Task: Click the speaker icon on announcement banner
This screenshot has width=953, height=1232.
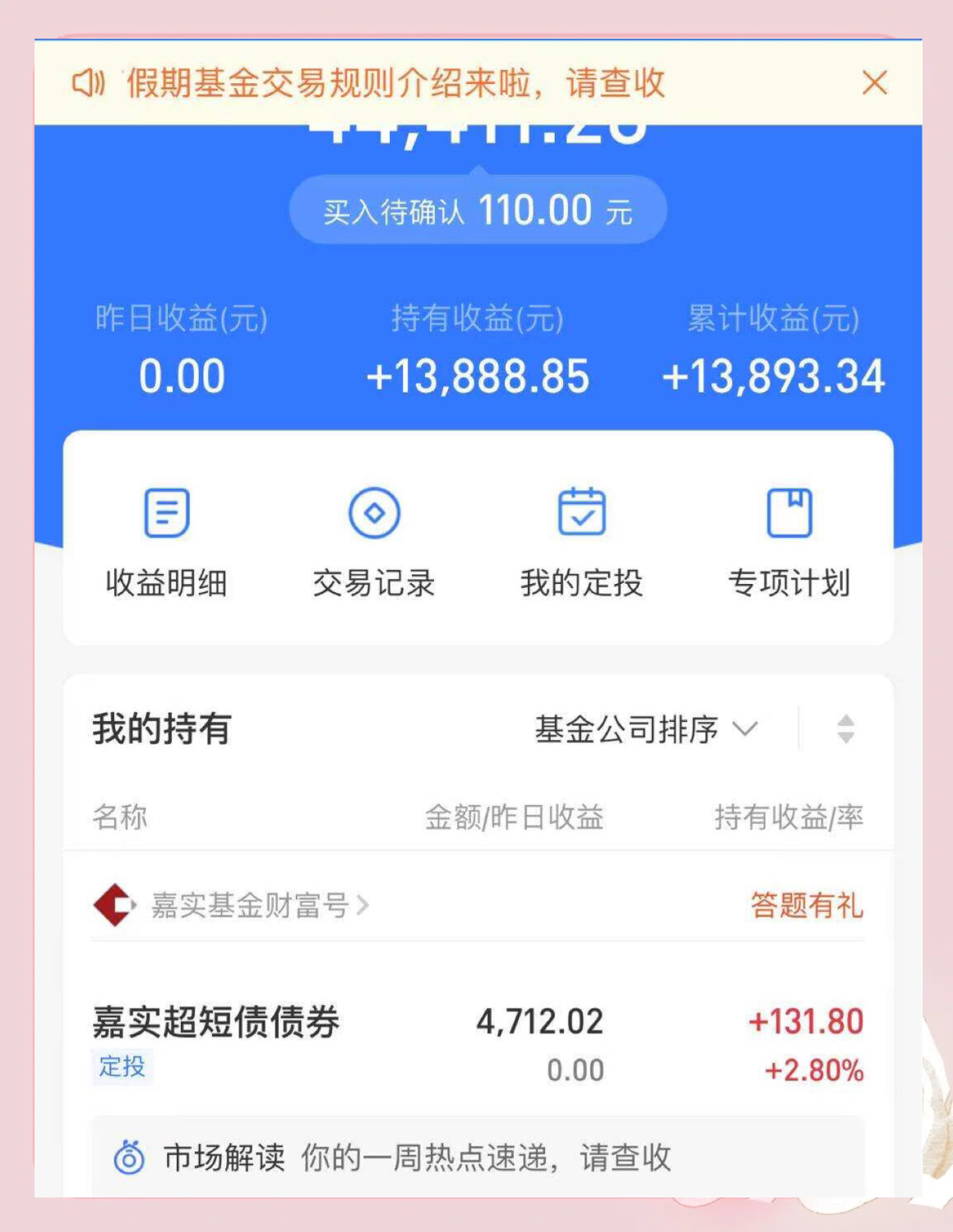Action: coord(89,83)
